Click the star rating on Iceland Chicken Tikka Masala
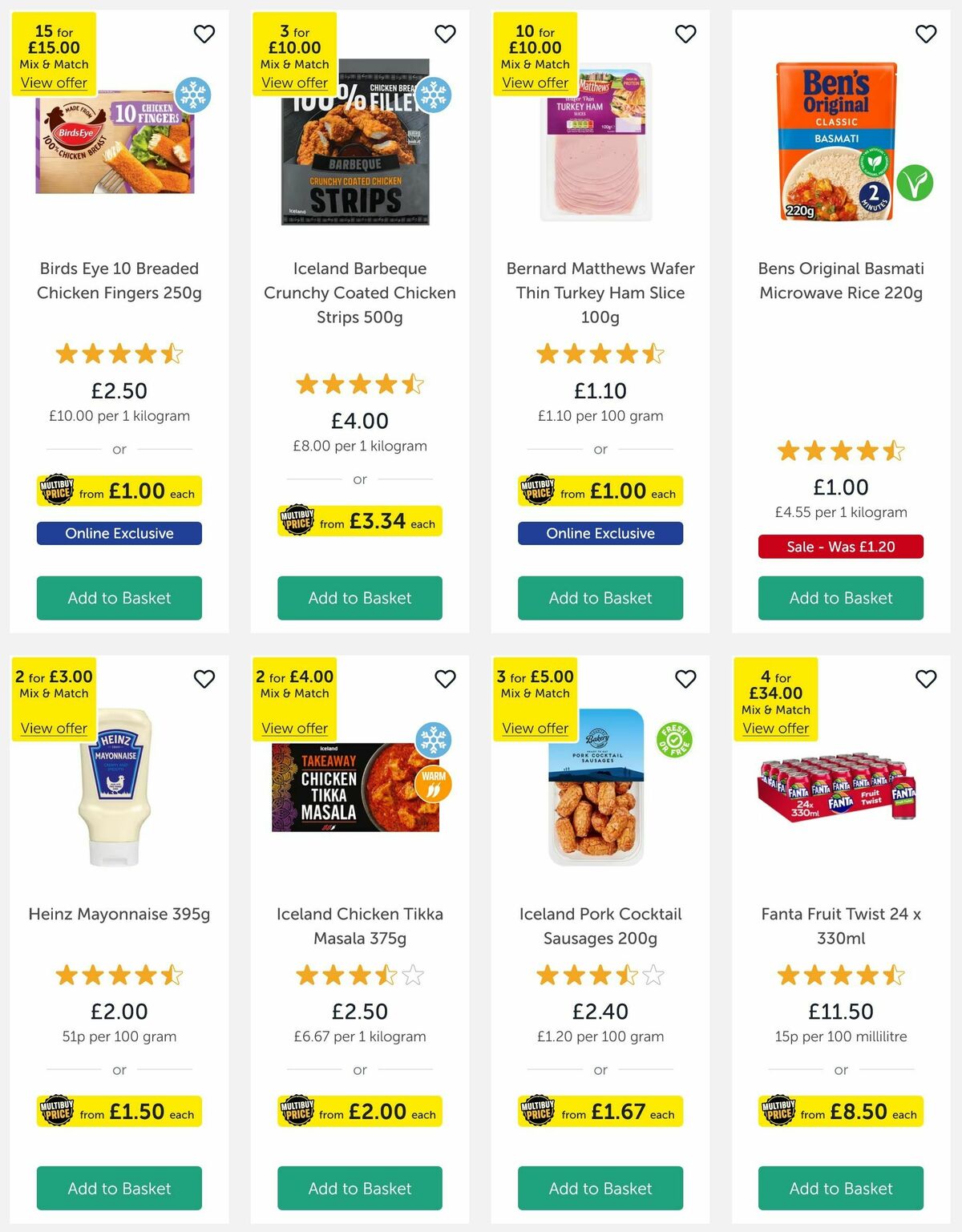Viewport: 962px width, 1232px height. coord(359,975)
